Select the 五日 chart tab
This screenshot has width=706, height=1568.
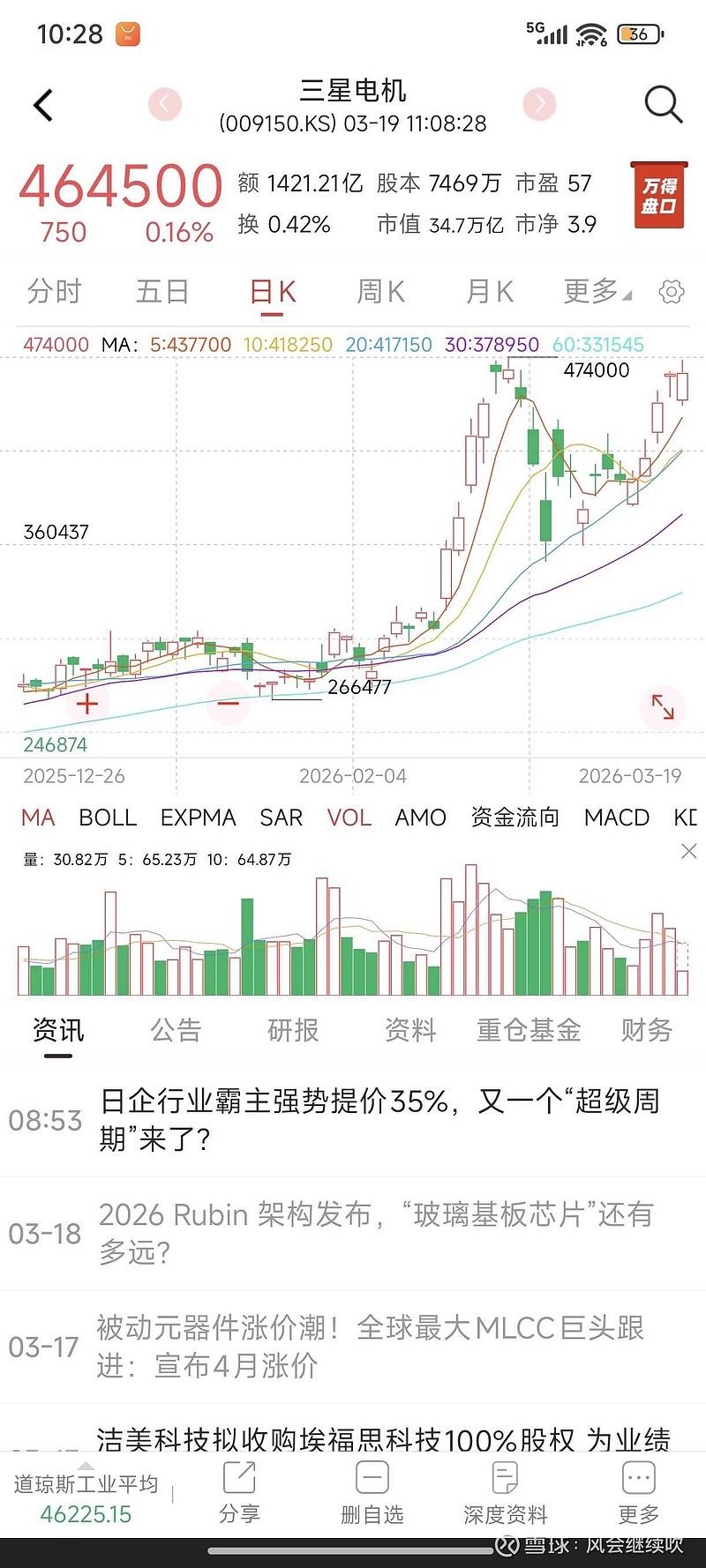pyautogui.click(x=162, y=291)
